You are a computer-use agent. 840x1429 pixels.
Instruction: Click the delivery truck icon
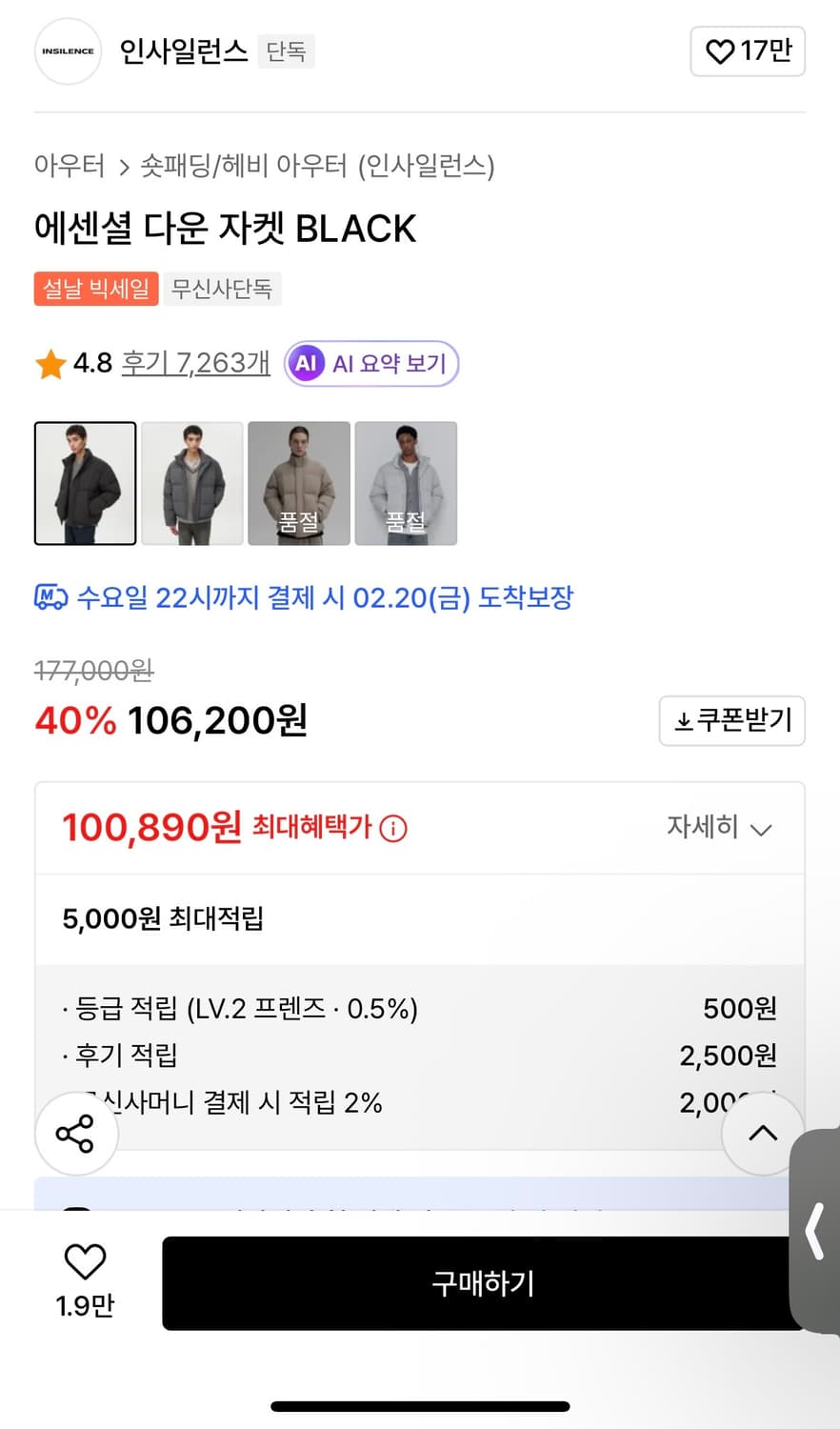click(47, 597)
